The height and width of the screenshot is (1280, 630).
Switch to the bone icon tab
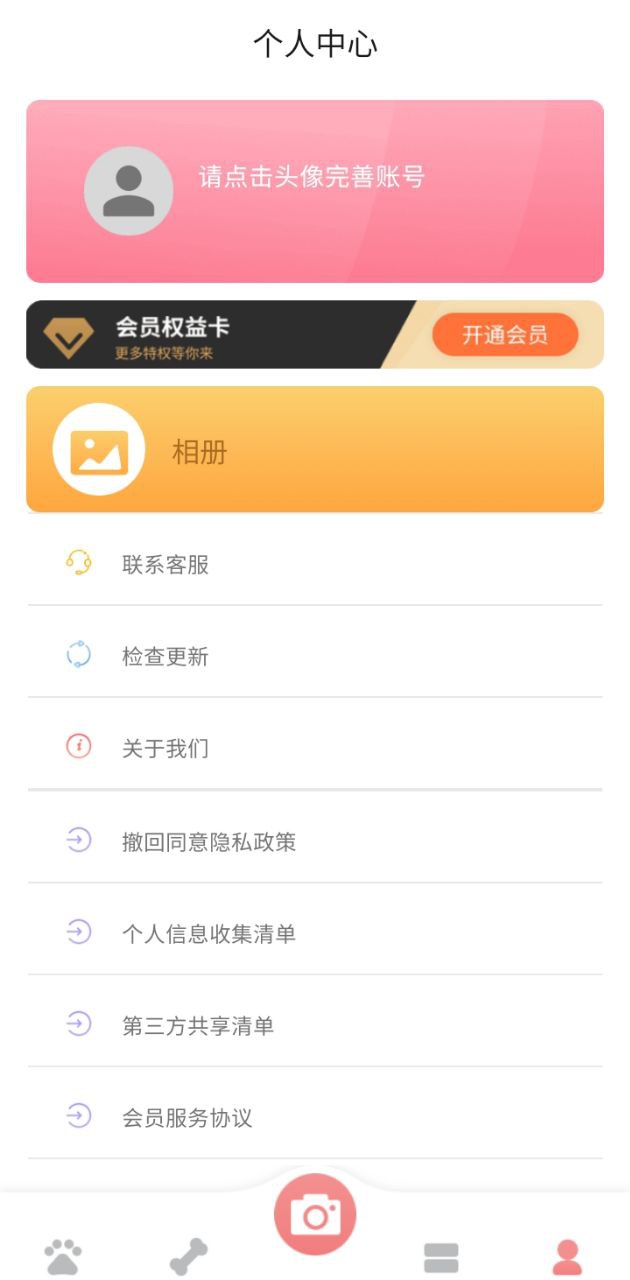point(189,1256)
